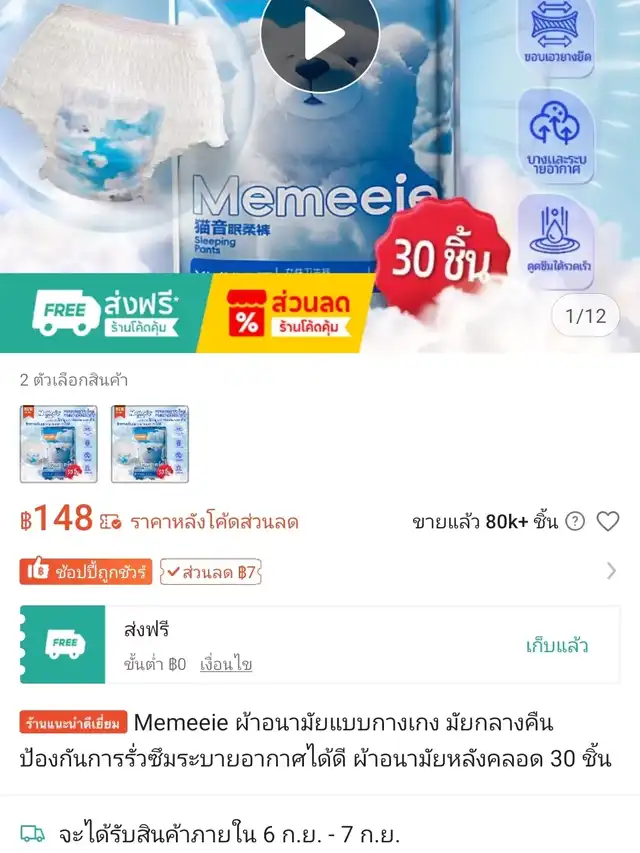
Task: Expand the ส่วนลด ฿7 voucher row chevron
Action: pyautogui.click(x=611, y=571)
